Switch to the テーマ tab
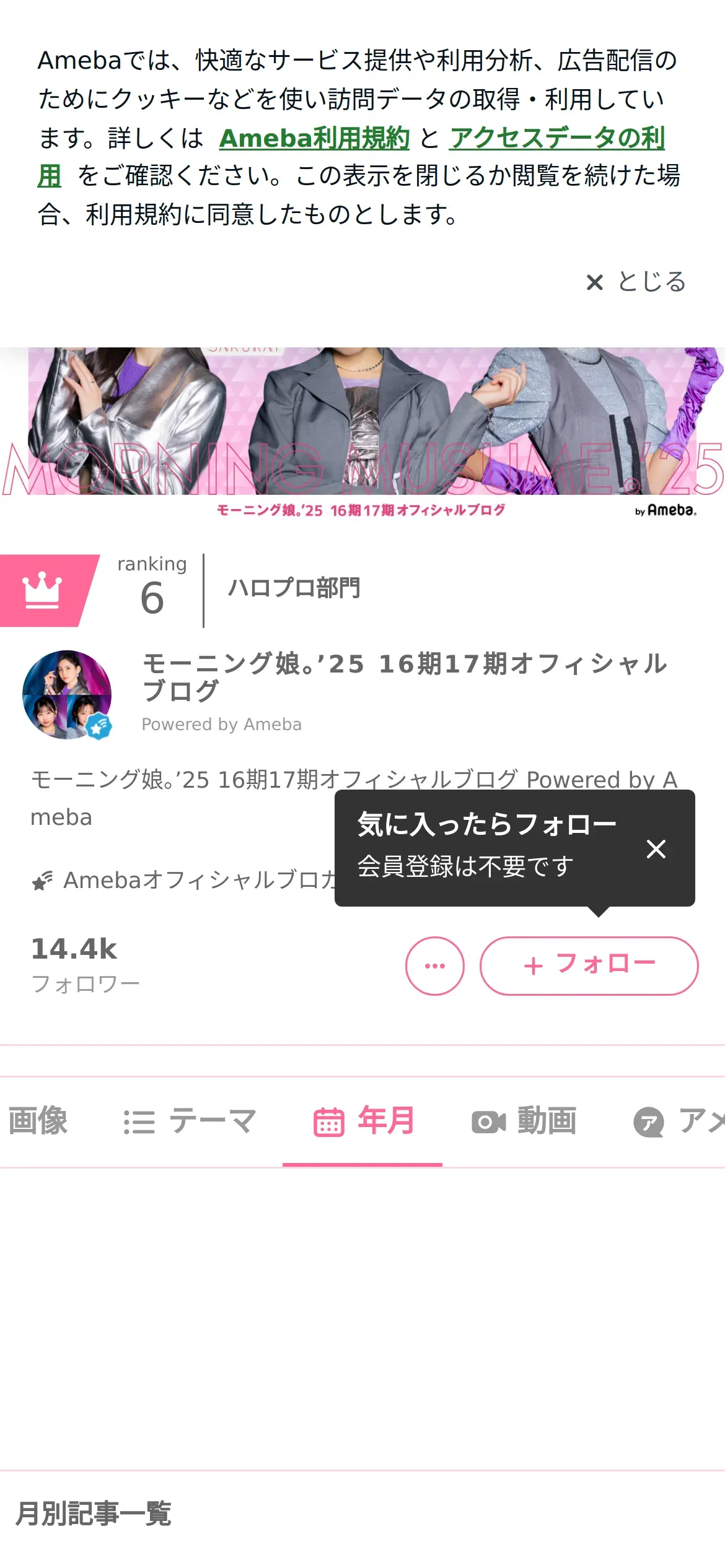Image resolution: width=725 pixels, height=1568 pixels. (190, 1121)
